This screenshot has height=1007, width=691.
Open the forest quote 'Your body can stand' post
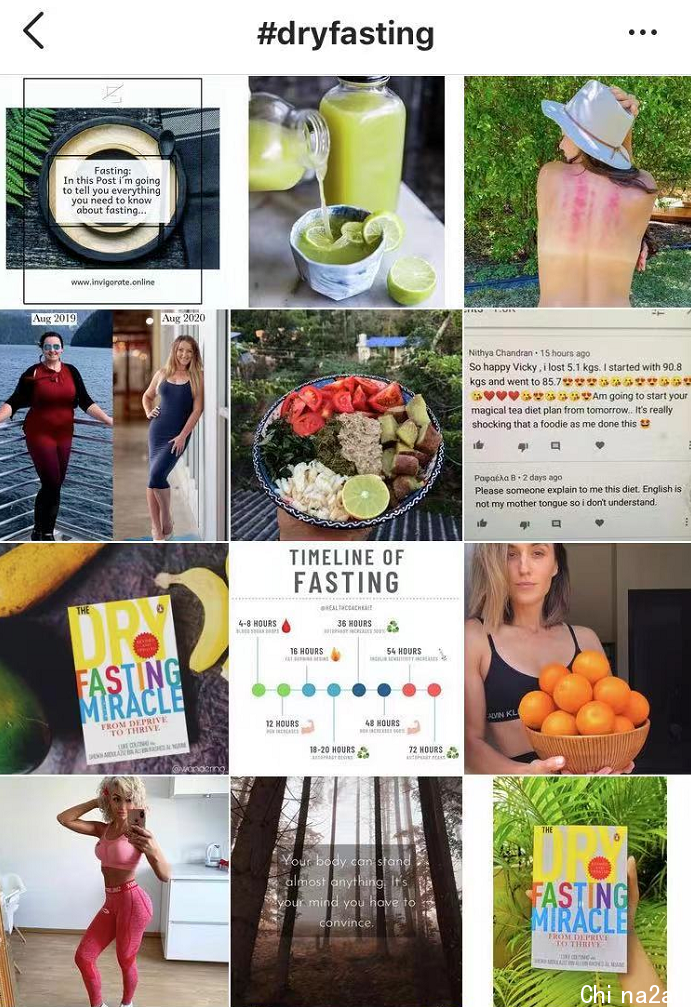click(346, 890)
